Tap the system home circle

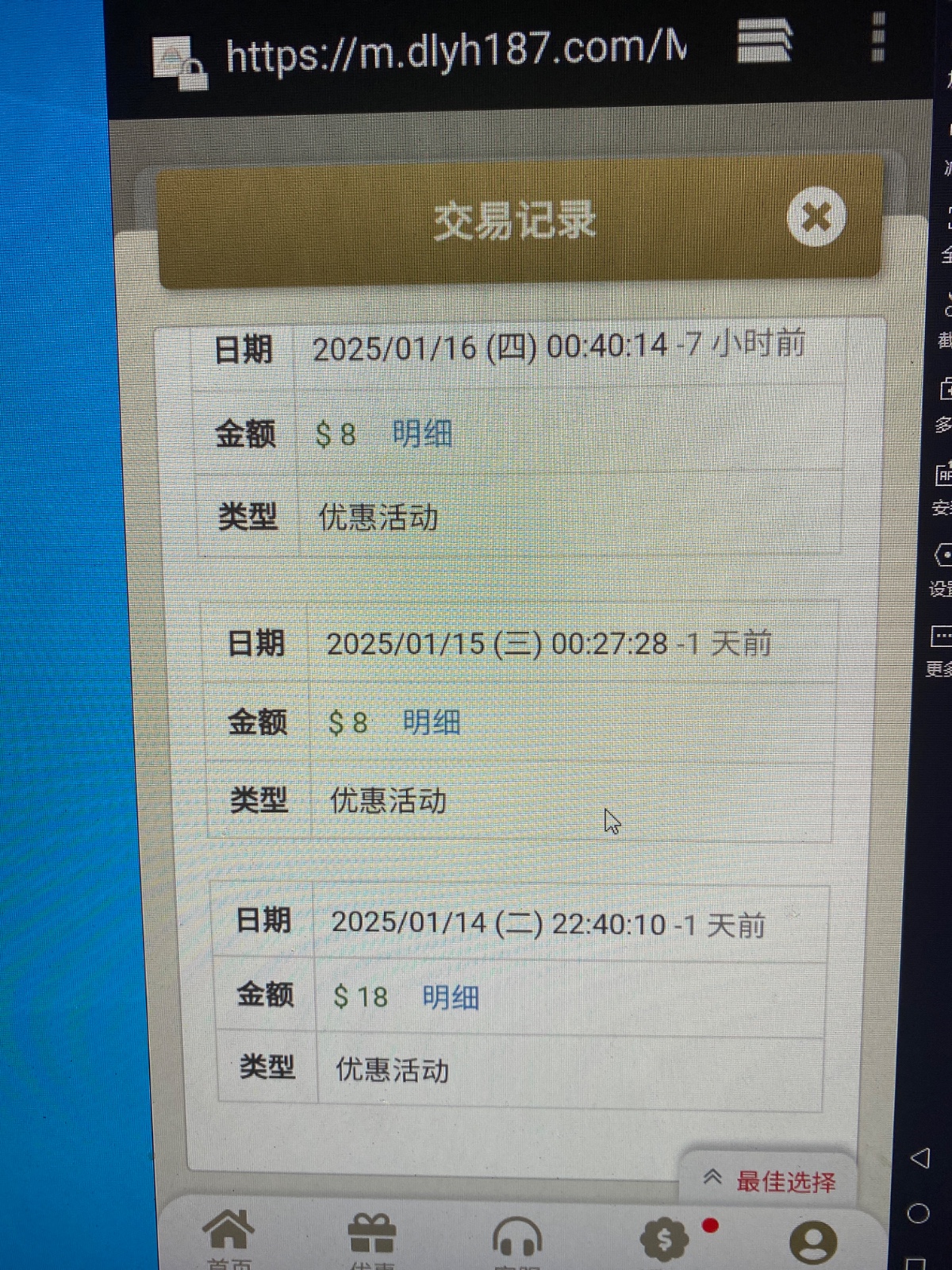point(918,1213)
